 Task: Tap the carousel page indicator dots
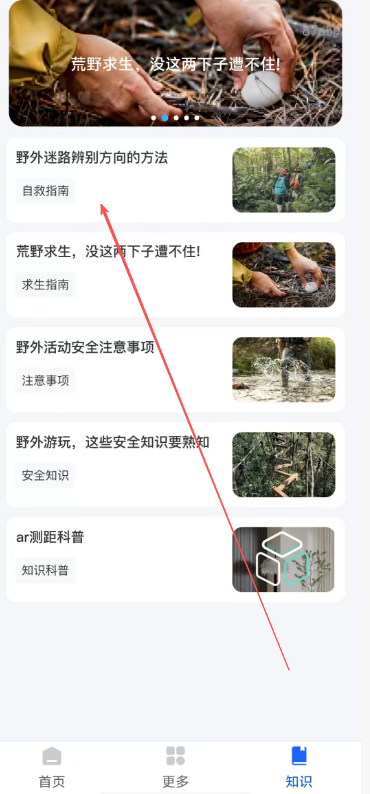coord(175,118)
